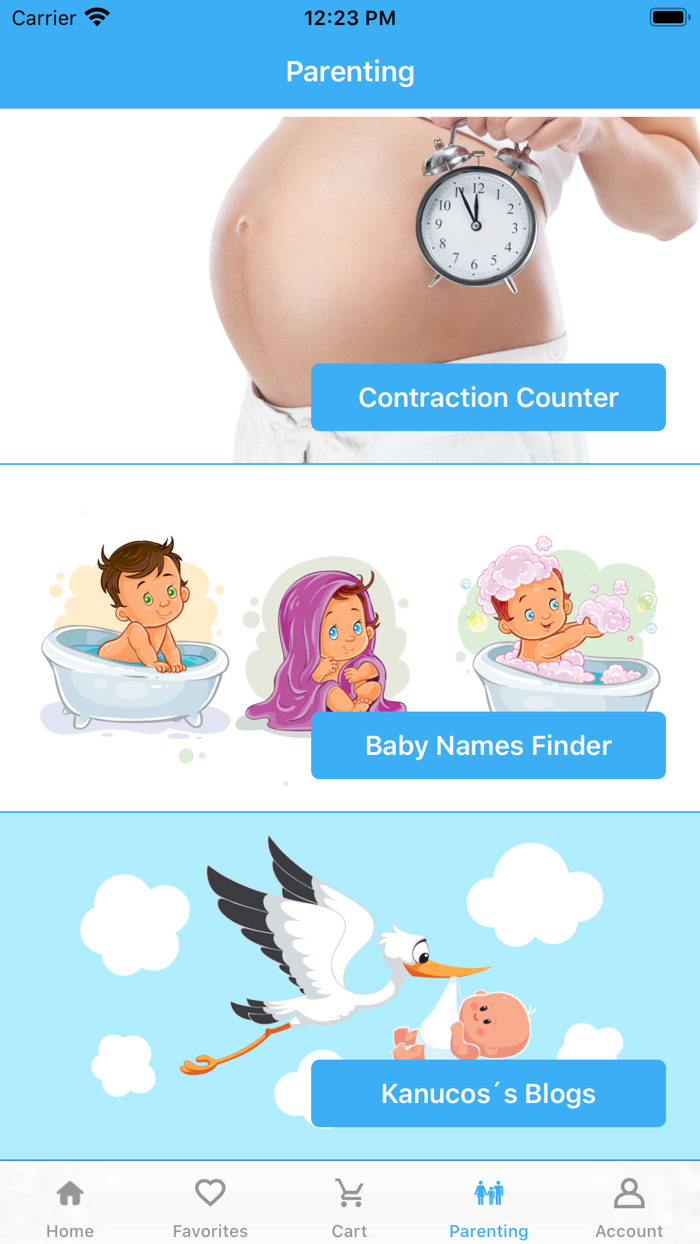Viewport: 700px width, 1244px height.
Task: View the Cart tab
Action: (350, 1208)
